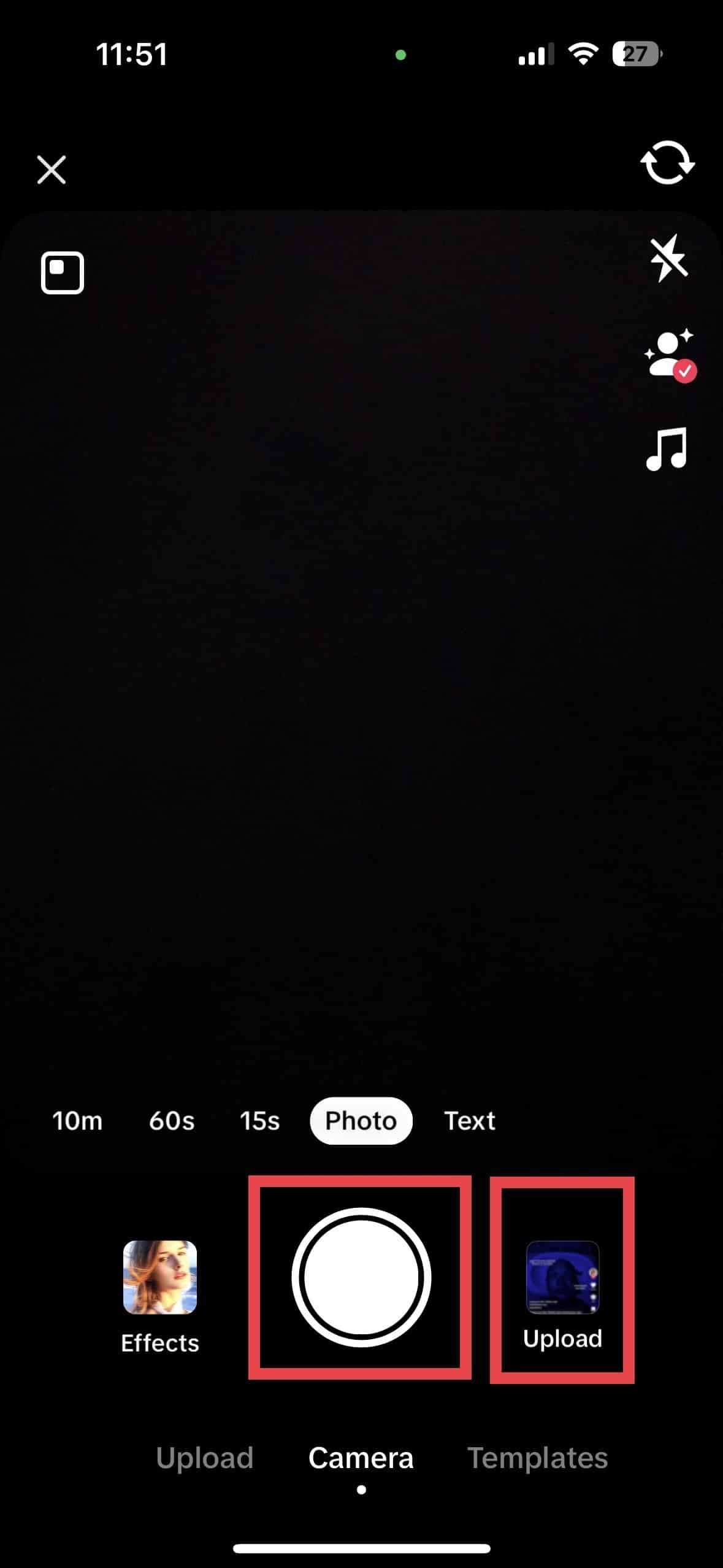
Task: Select the 15s duration
Action: 259,1121
